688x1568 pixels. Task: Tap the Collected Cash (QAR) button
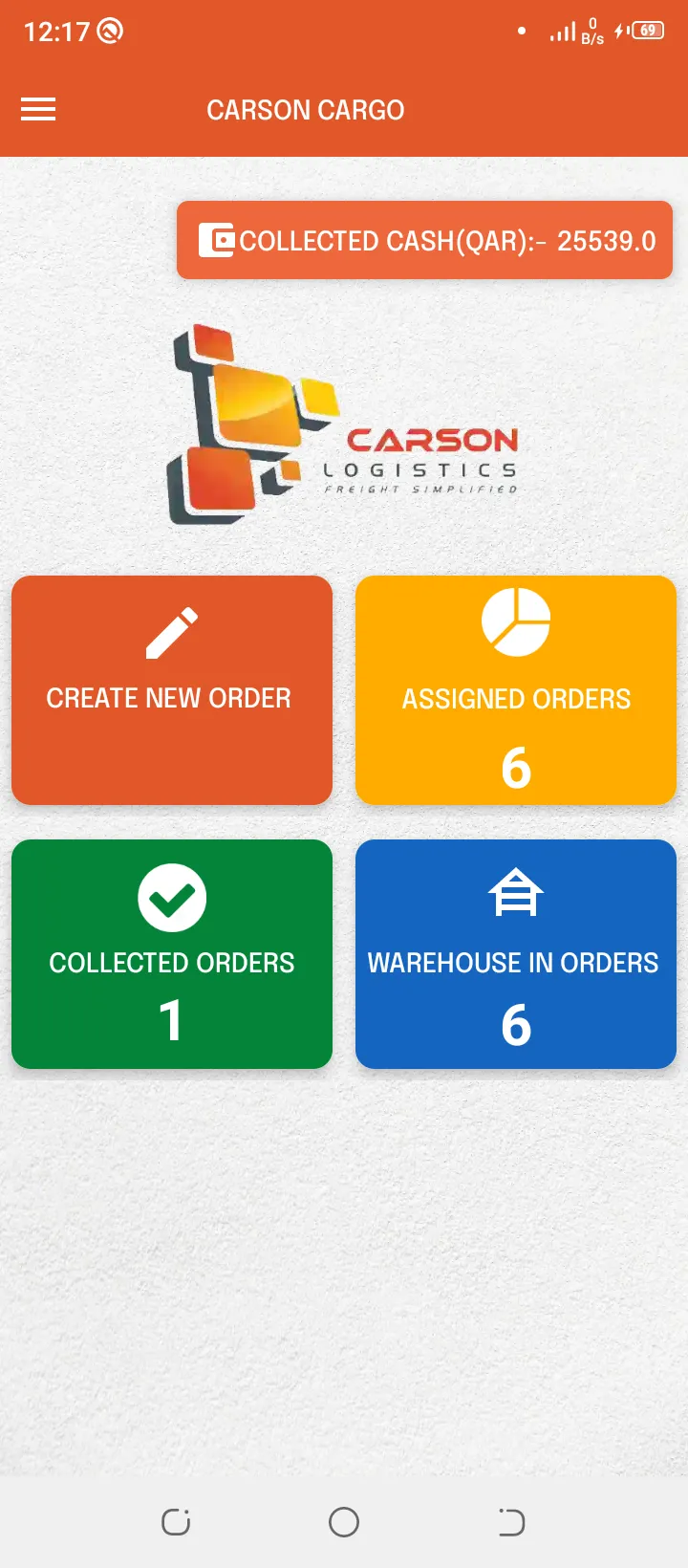pyautogui.click(x=425, y=240)
